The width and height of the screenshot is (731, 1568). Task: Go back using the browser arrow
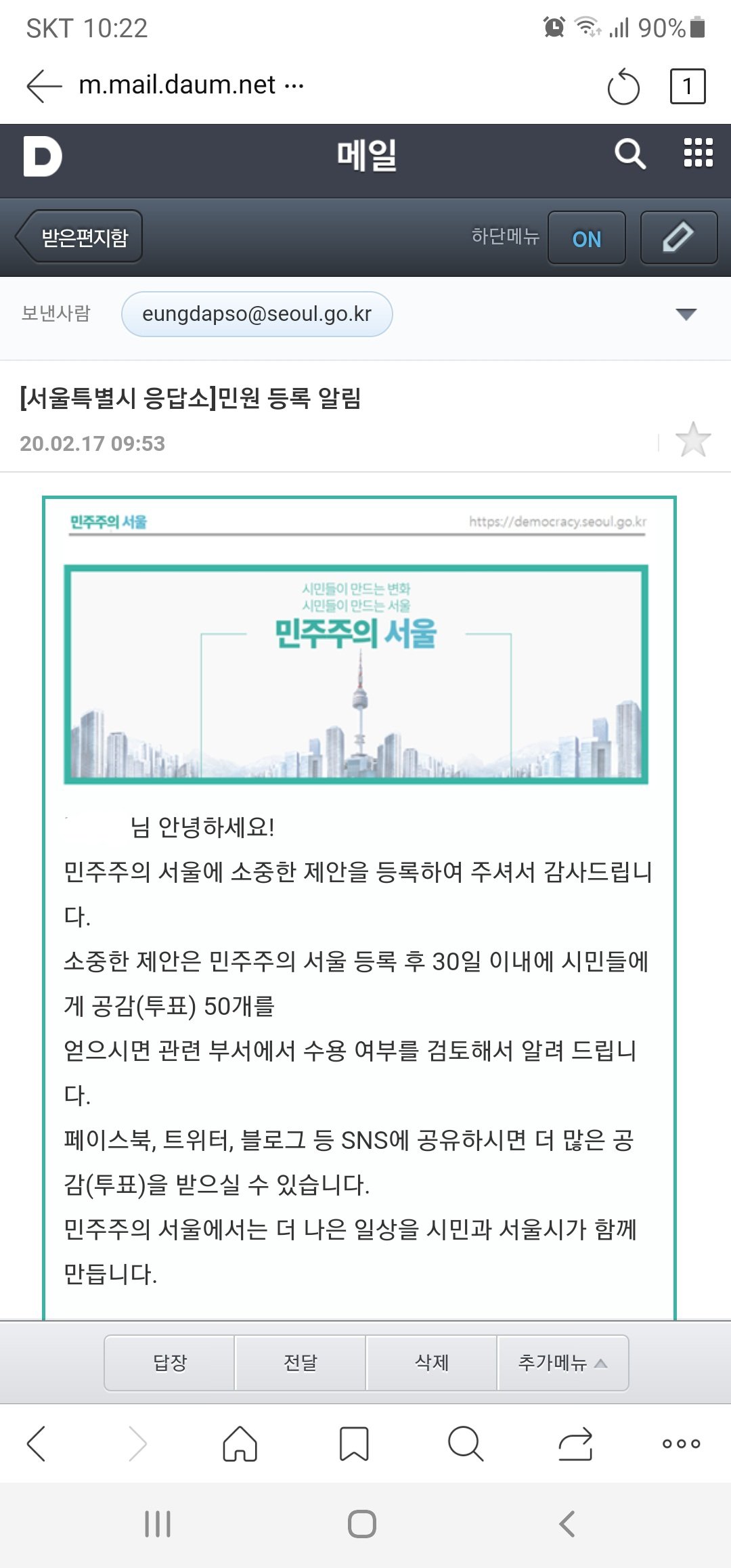(x=44, y=86)
